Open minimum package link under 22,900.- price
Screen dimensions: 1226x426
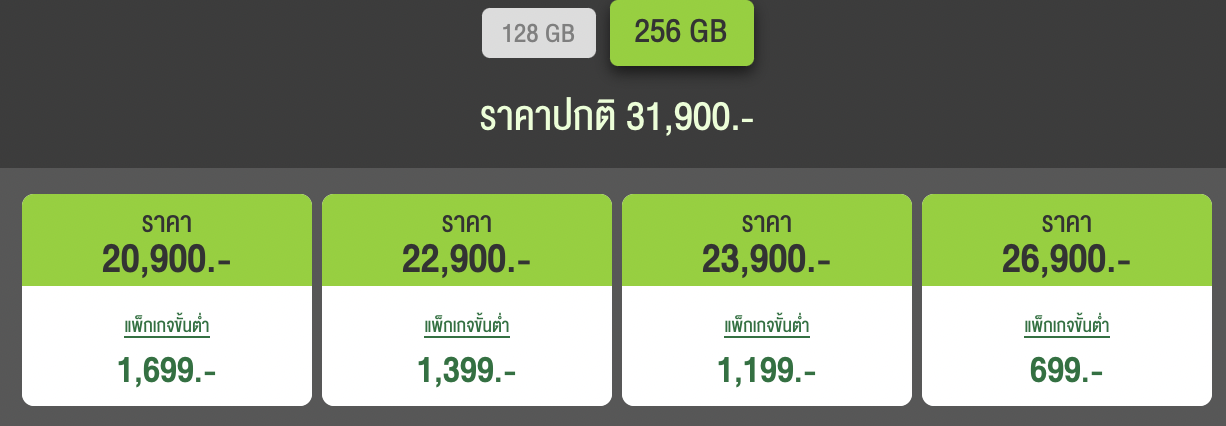[x=466, y=327]
